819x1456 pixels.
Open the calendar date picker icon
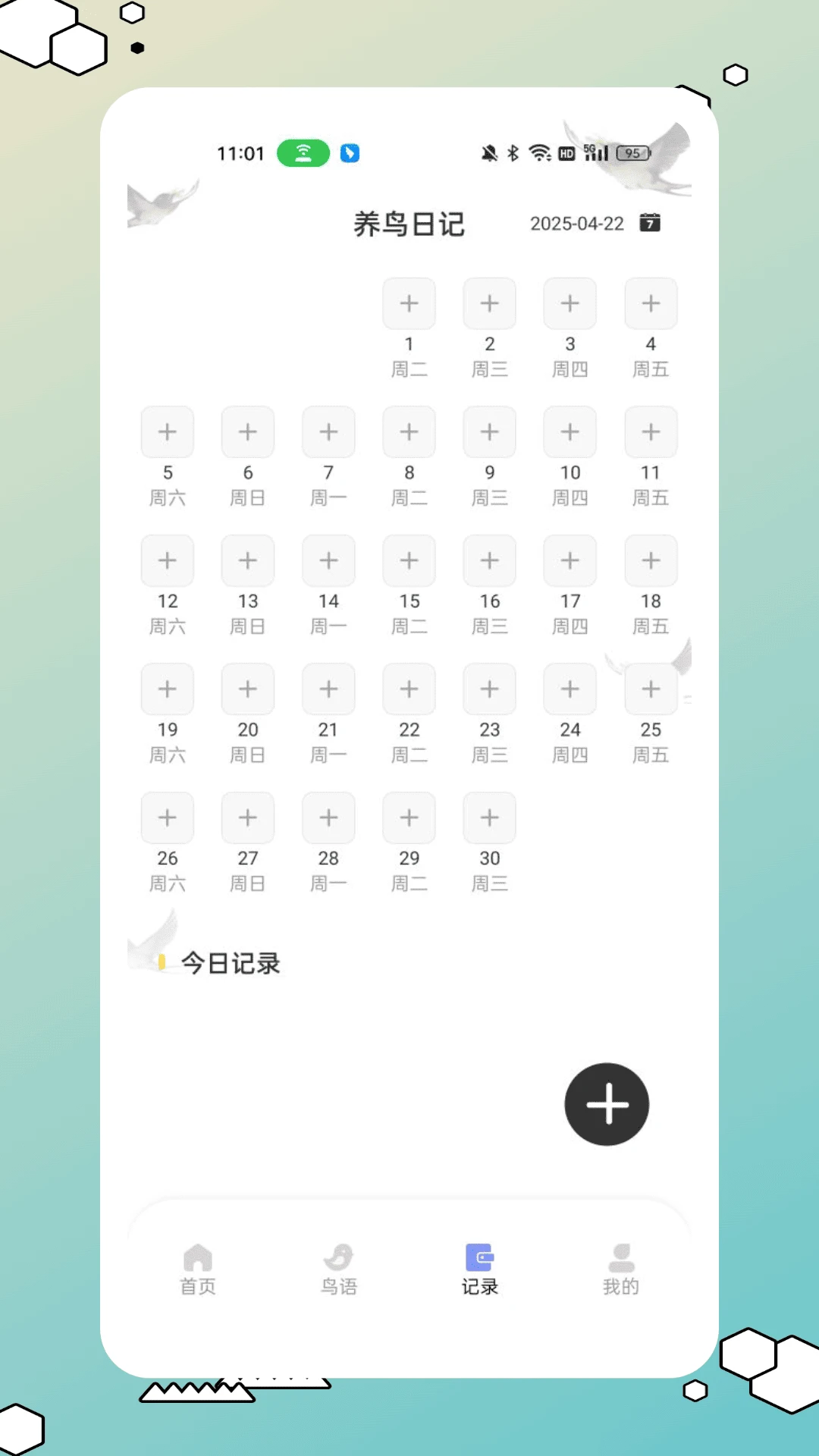650,222
